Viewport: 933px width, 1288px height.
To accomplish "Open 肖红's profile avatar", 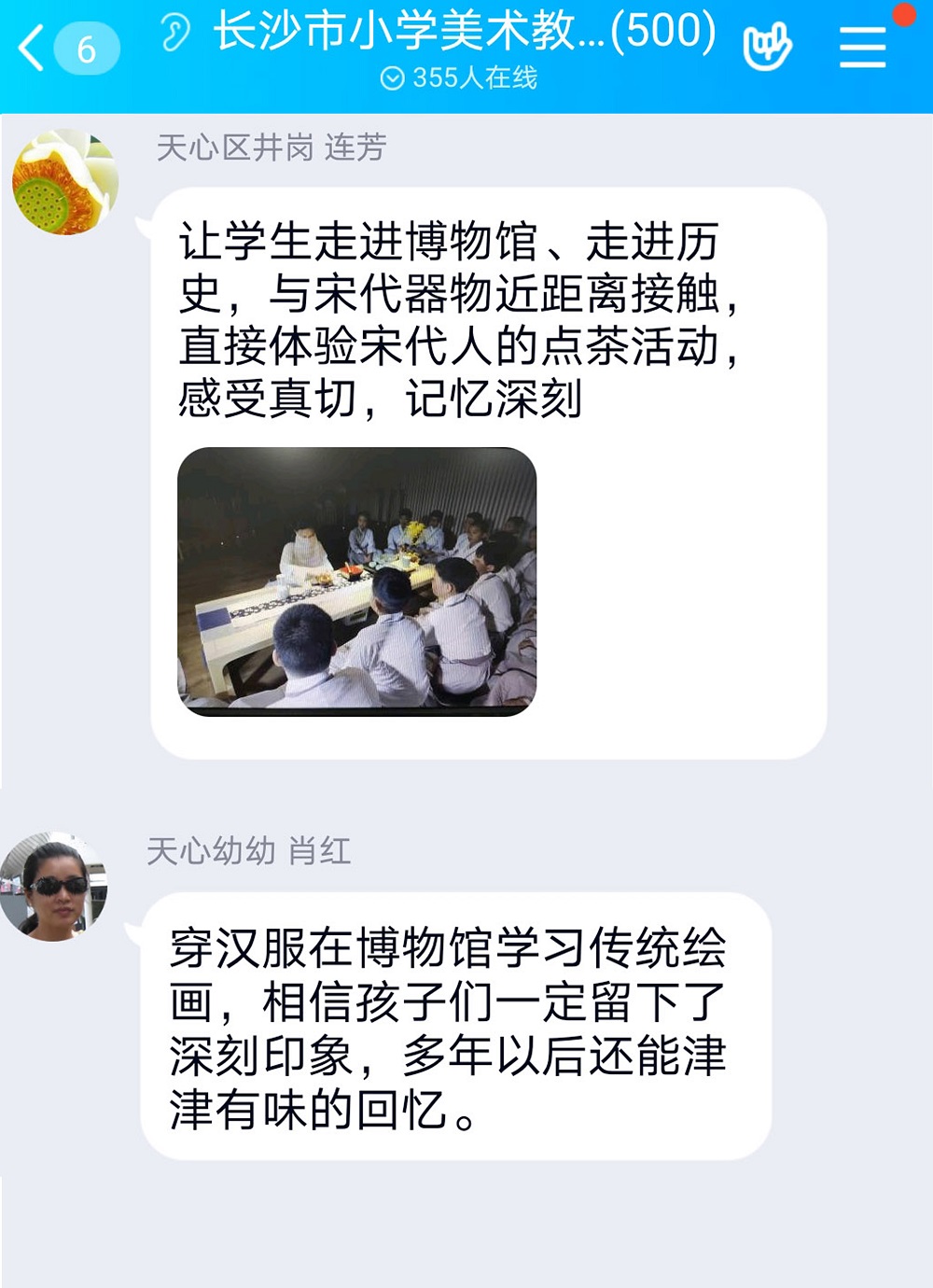I will coord(53,886).
